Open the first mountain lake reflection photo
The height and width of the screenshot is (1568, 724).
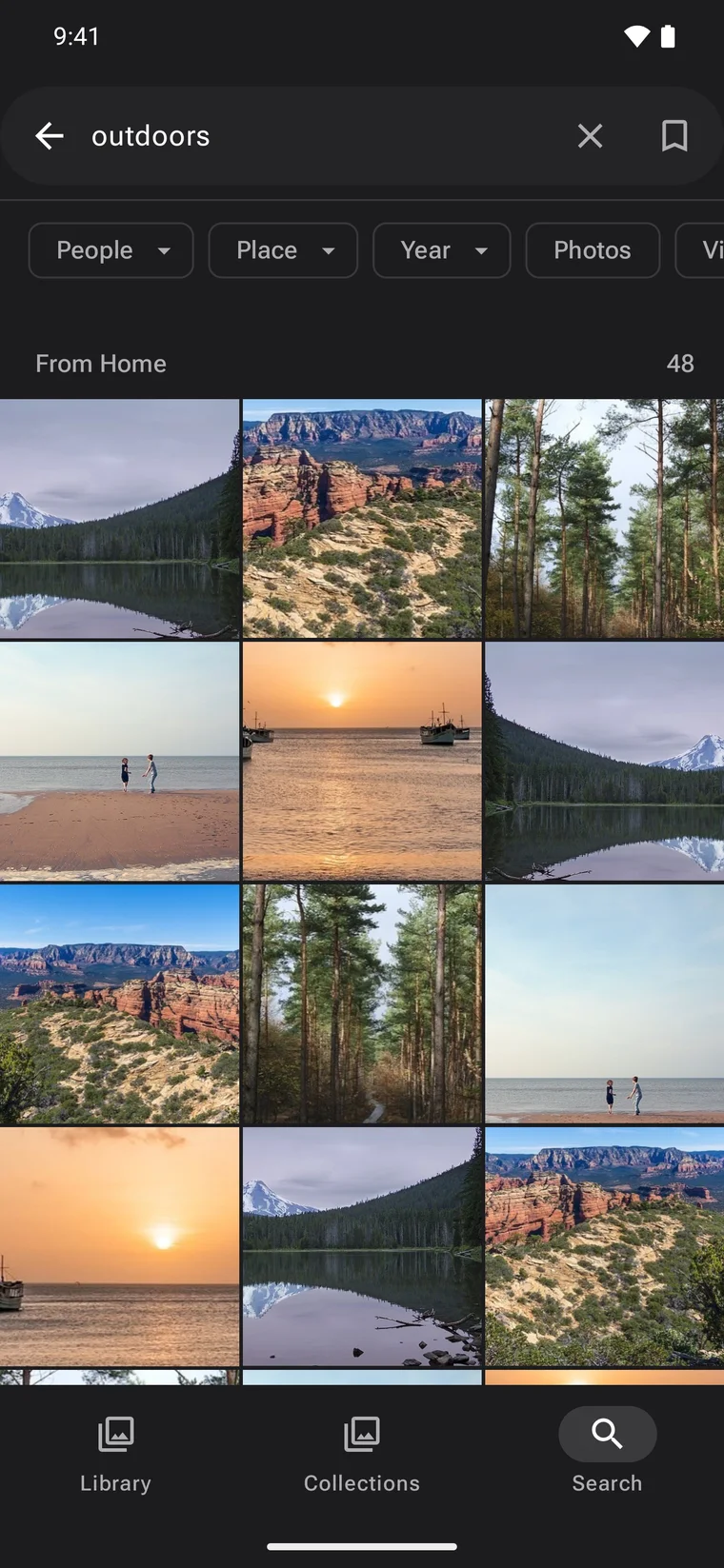coord(119,518)
